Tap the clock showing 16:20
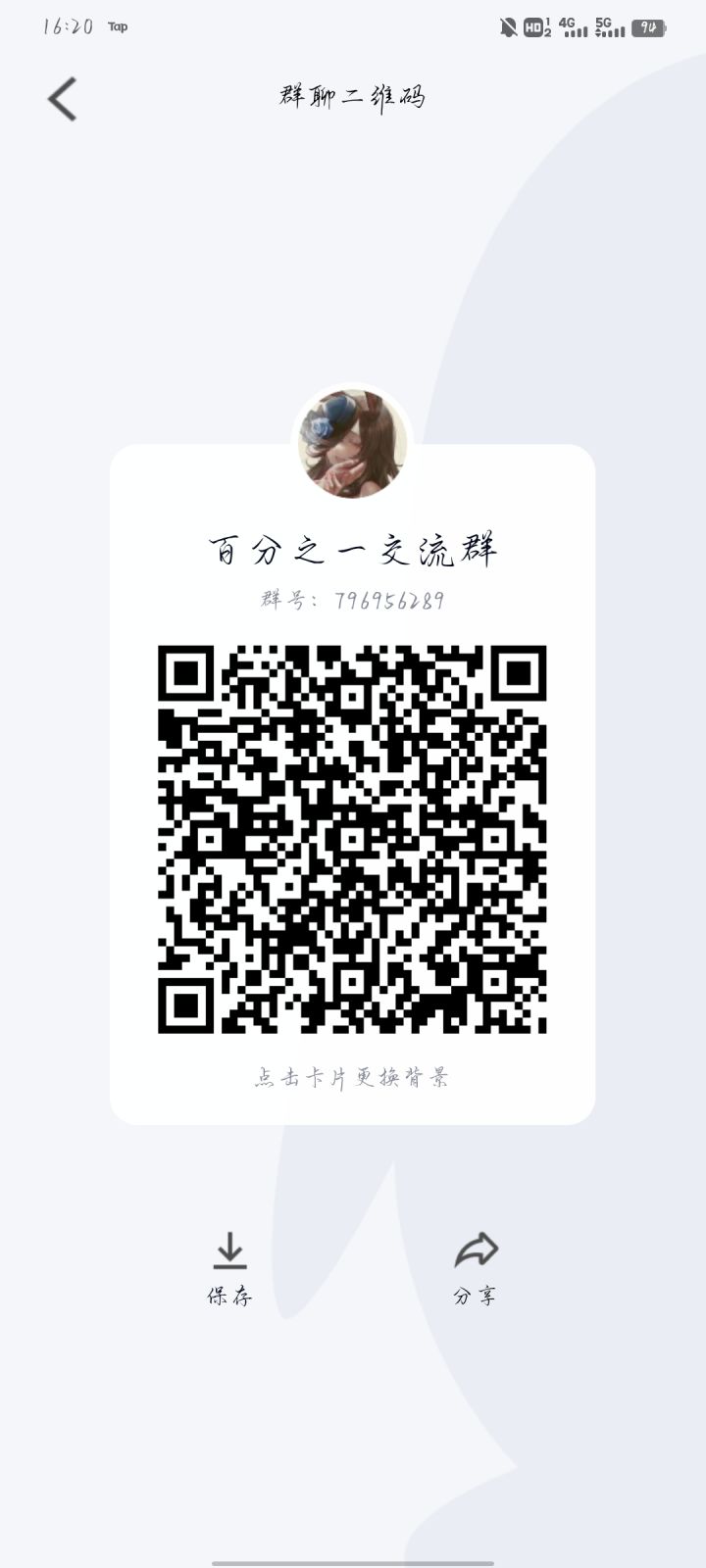706x1568 pixels. 65,26
